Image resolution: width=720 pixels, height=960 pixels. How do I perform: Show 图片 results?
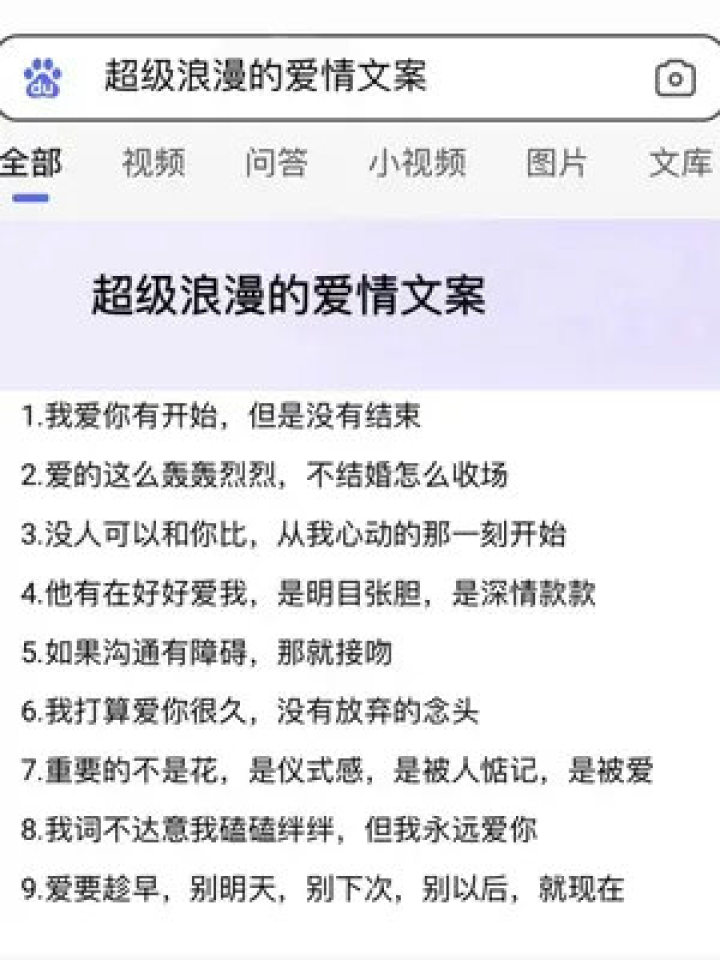556,162
